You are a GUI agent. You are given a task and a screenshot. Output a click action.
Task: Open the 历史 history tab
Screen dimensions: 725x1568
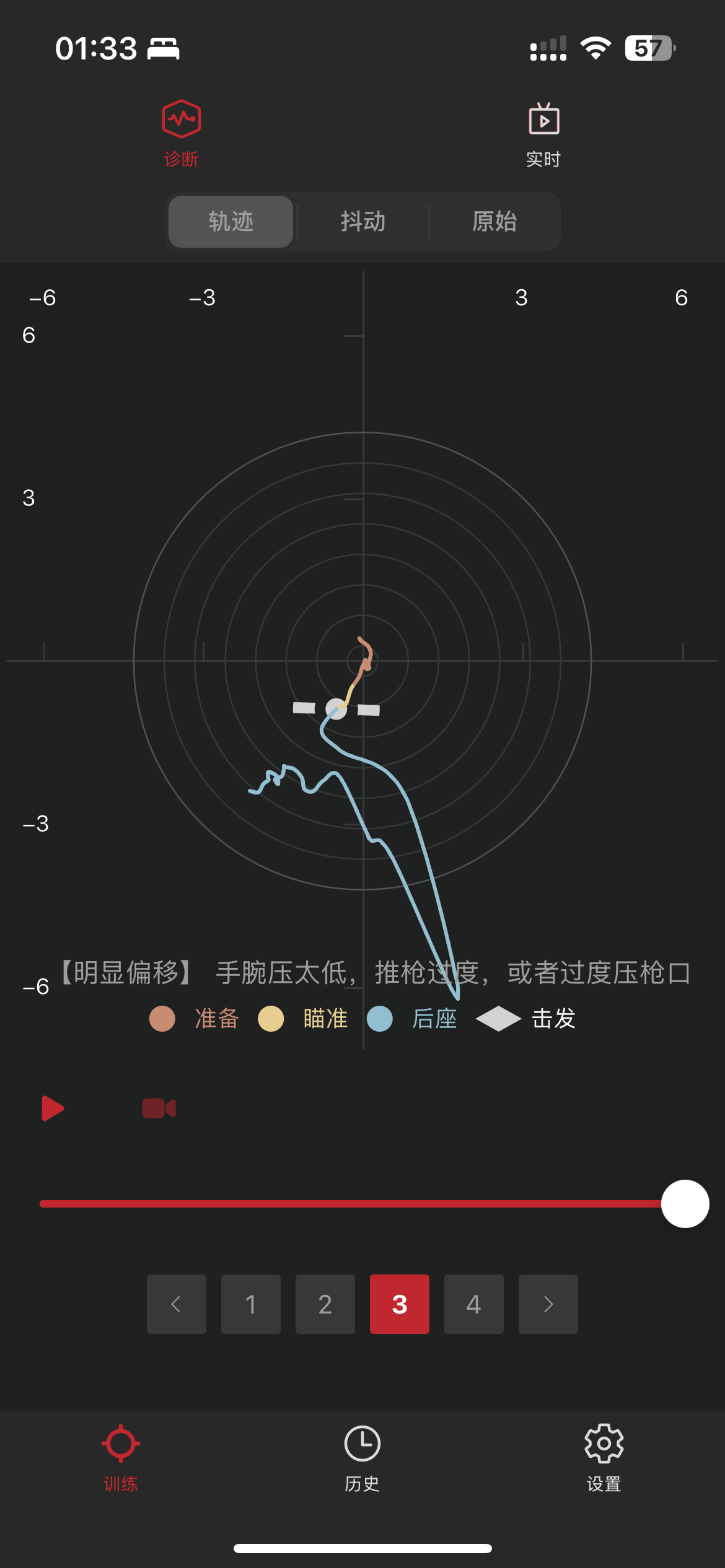tap(362, 1458)
